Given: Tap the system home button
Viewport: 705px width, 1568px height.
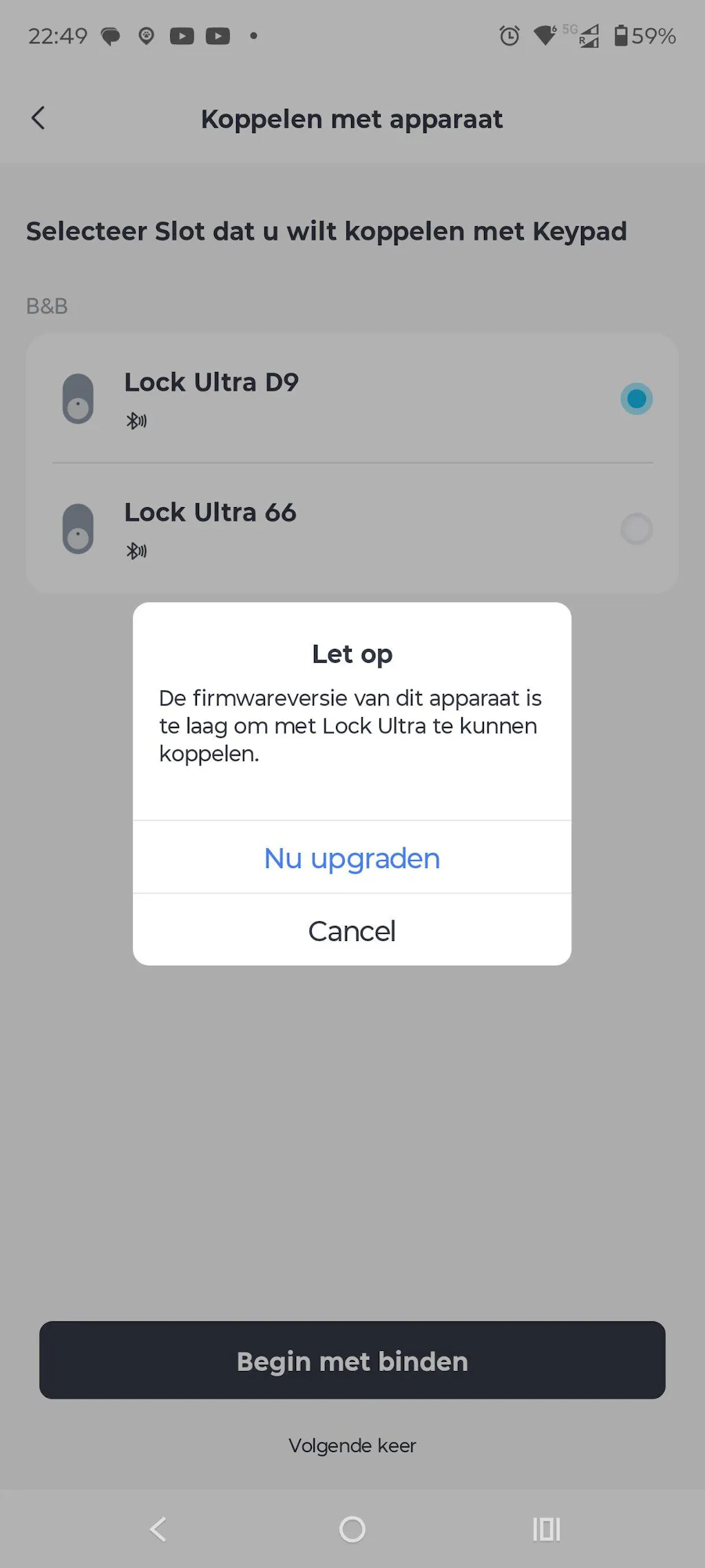Looking at the screenshot, I should coord(352,1529).
